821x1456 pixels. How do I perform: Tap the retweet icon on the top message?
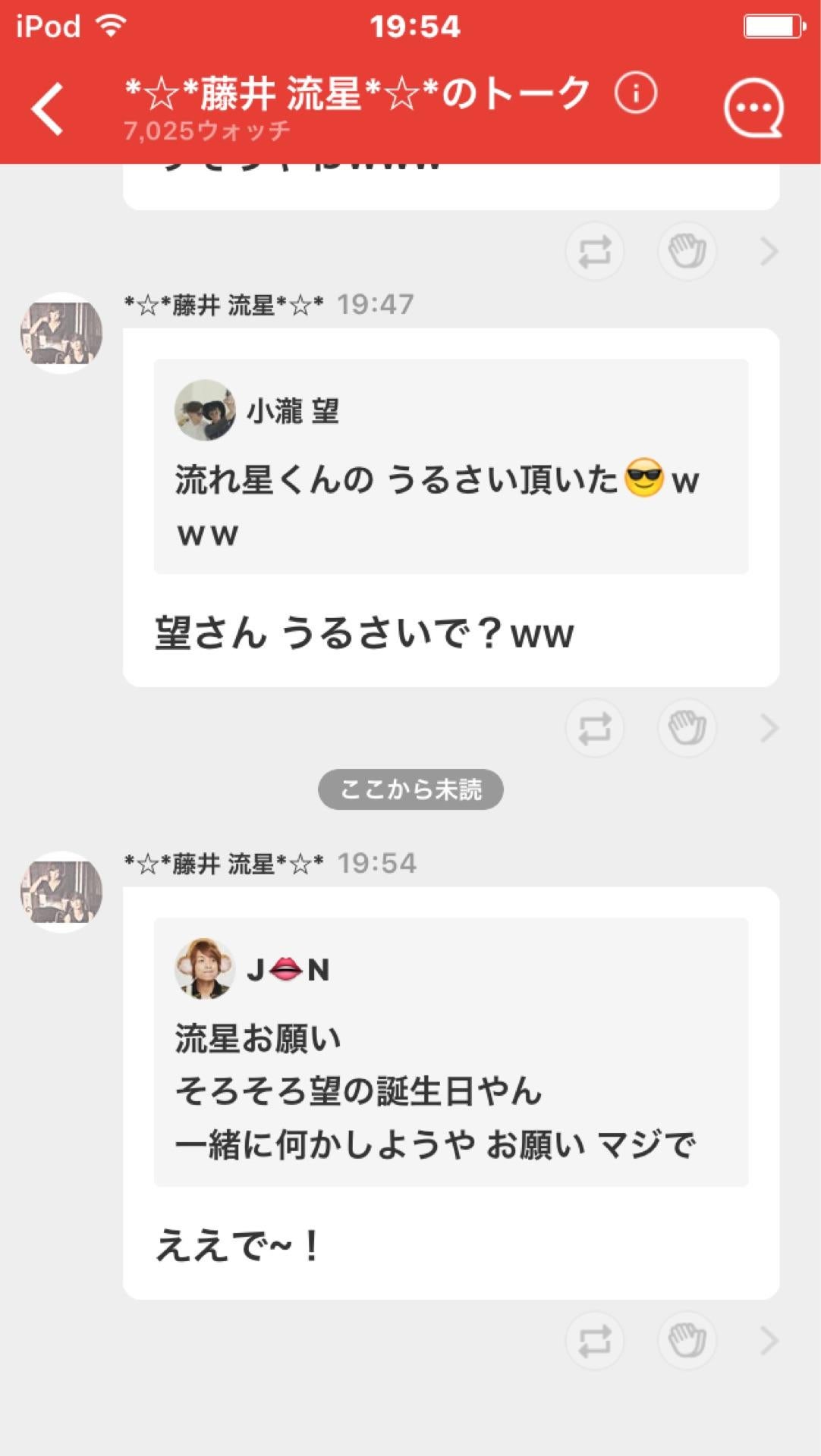[x=594, y=251]
